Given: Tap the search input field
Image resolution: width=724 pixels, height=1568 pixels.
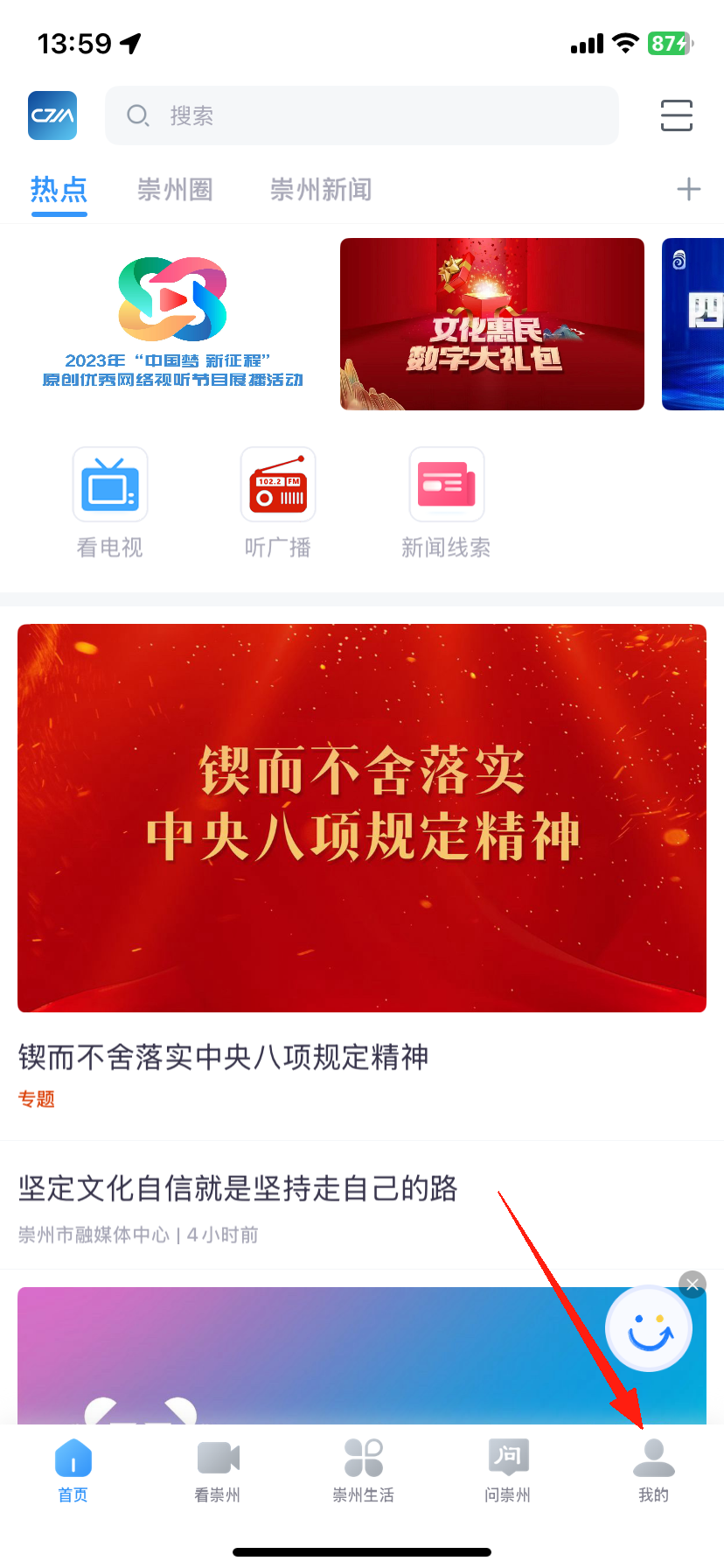Looking at the screenshot, I should [361, 115].
